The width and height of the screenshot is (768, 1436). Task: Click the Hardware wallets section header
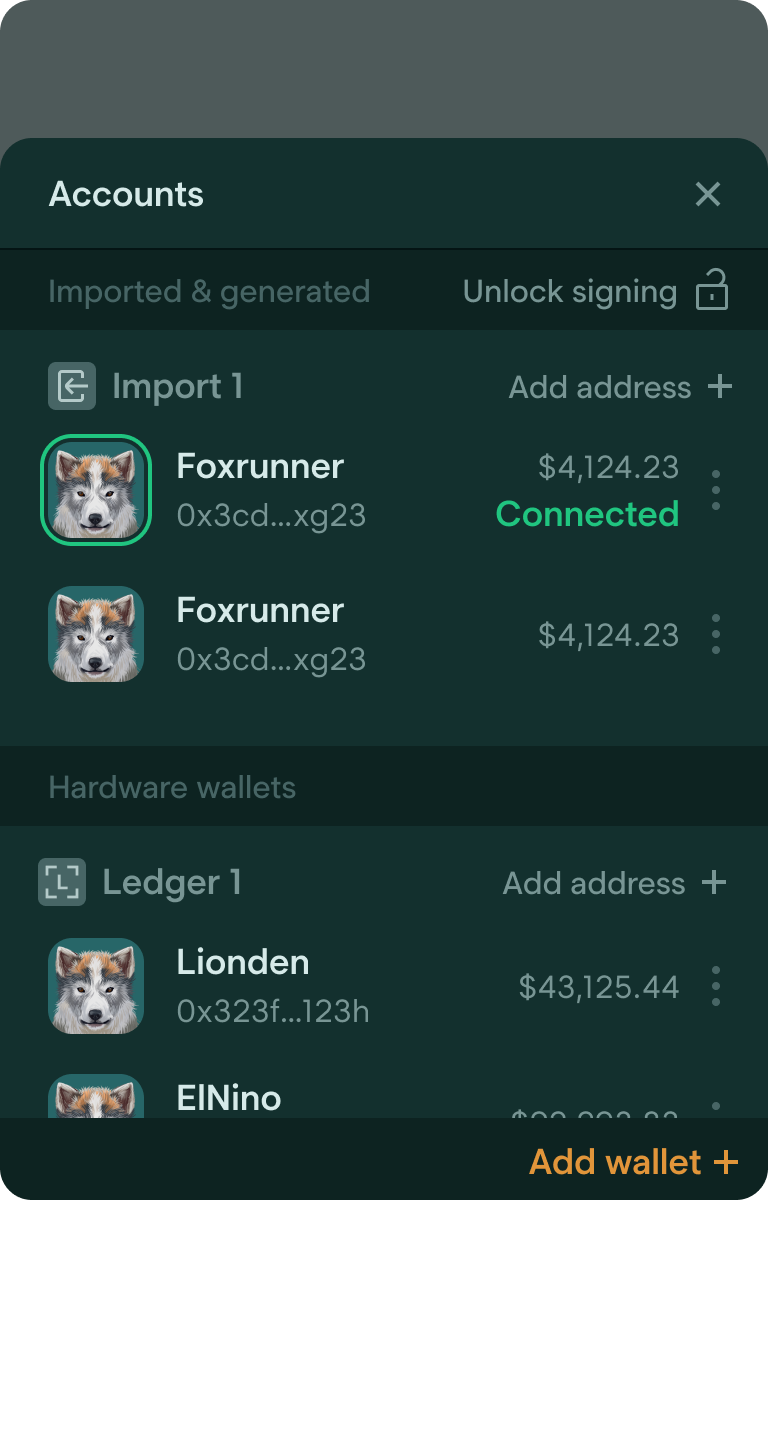click(172, 787)
